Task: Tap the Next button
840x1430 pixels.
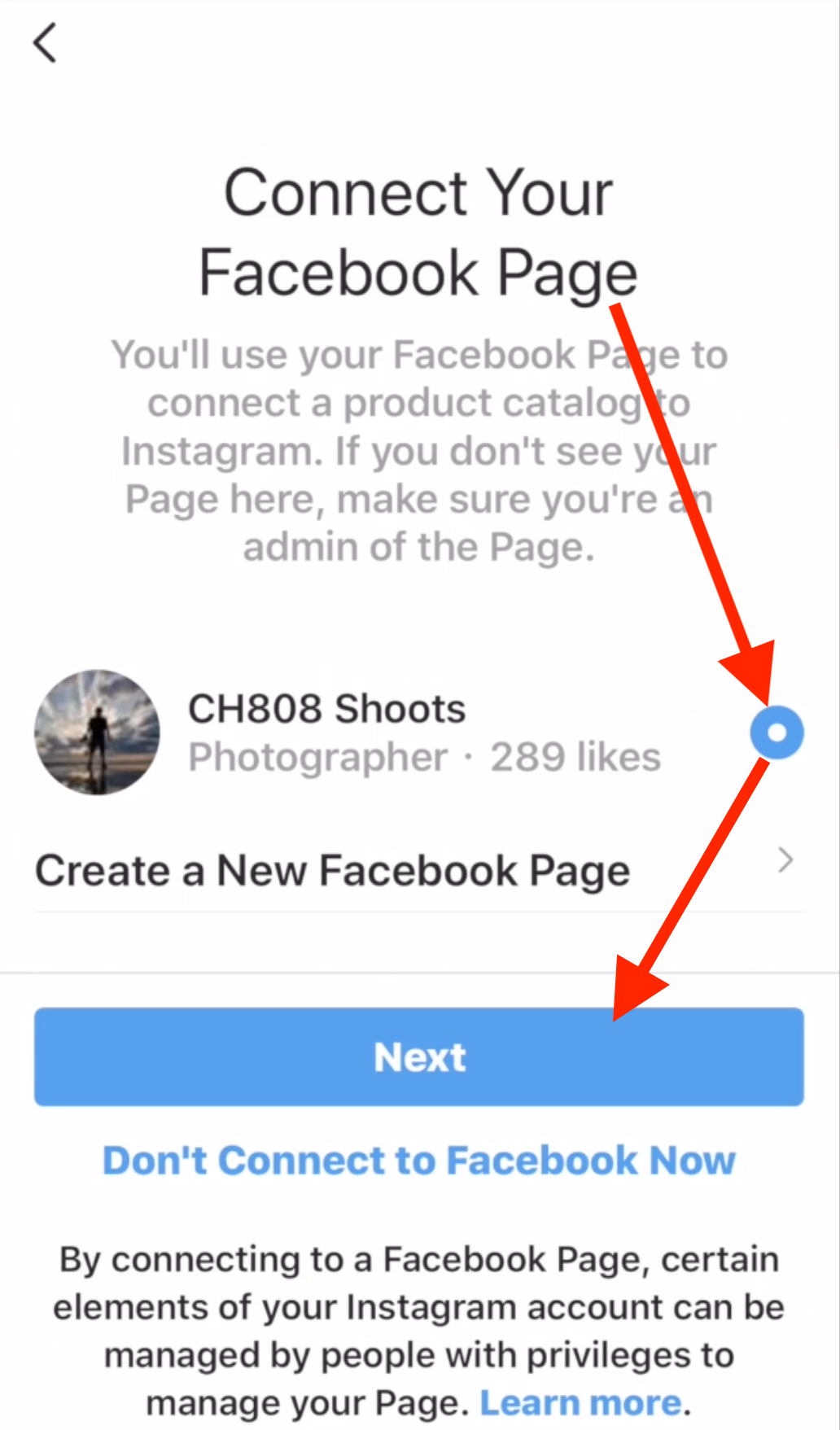Action: (x=418, y=1056)
